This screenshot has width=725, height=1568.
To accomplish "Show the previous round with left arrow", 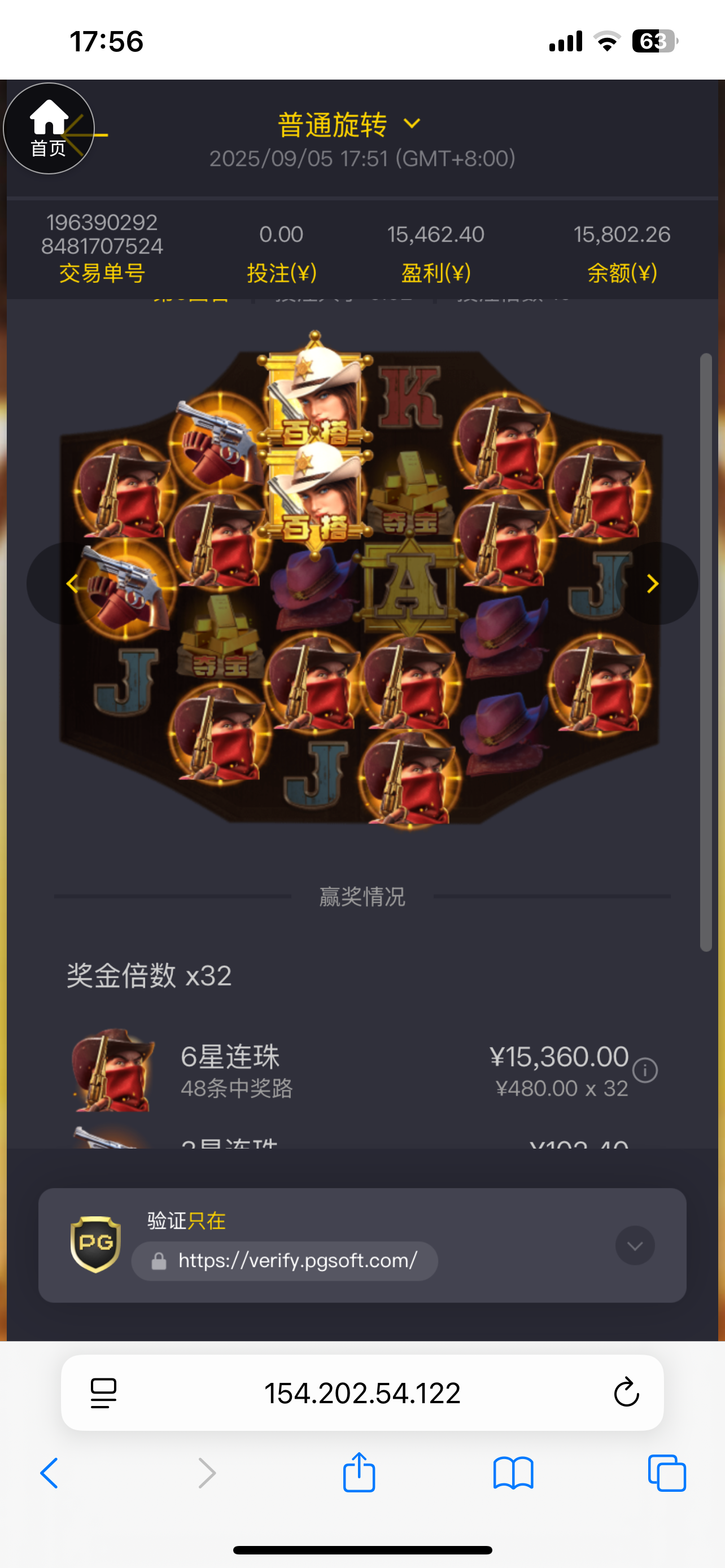I will point(72,584).
